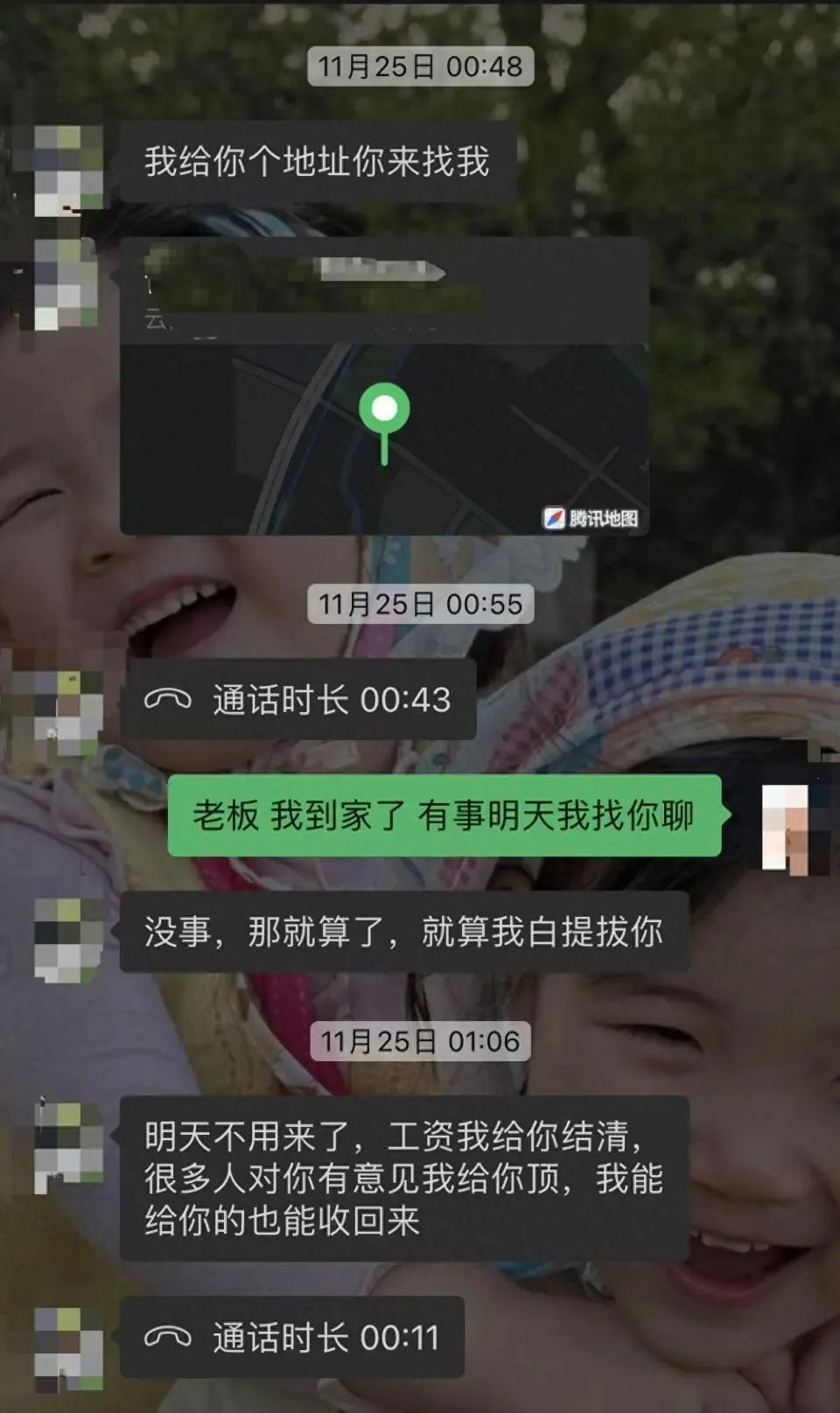This screenshot has width=840, height=1413.
Task: Open avatar beside 没事，那就算了 message
Action: point(68,940)
